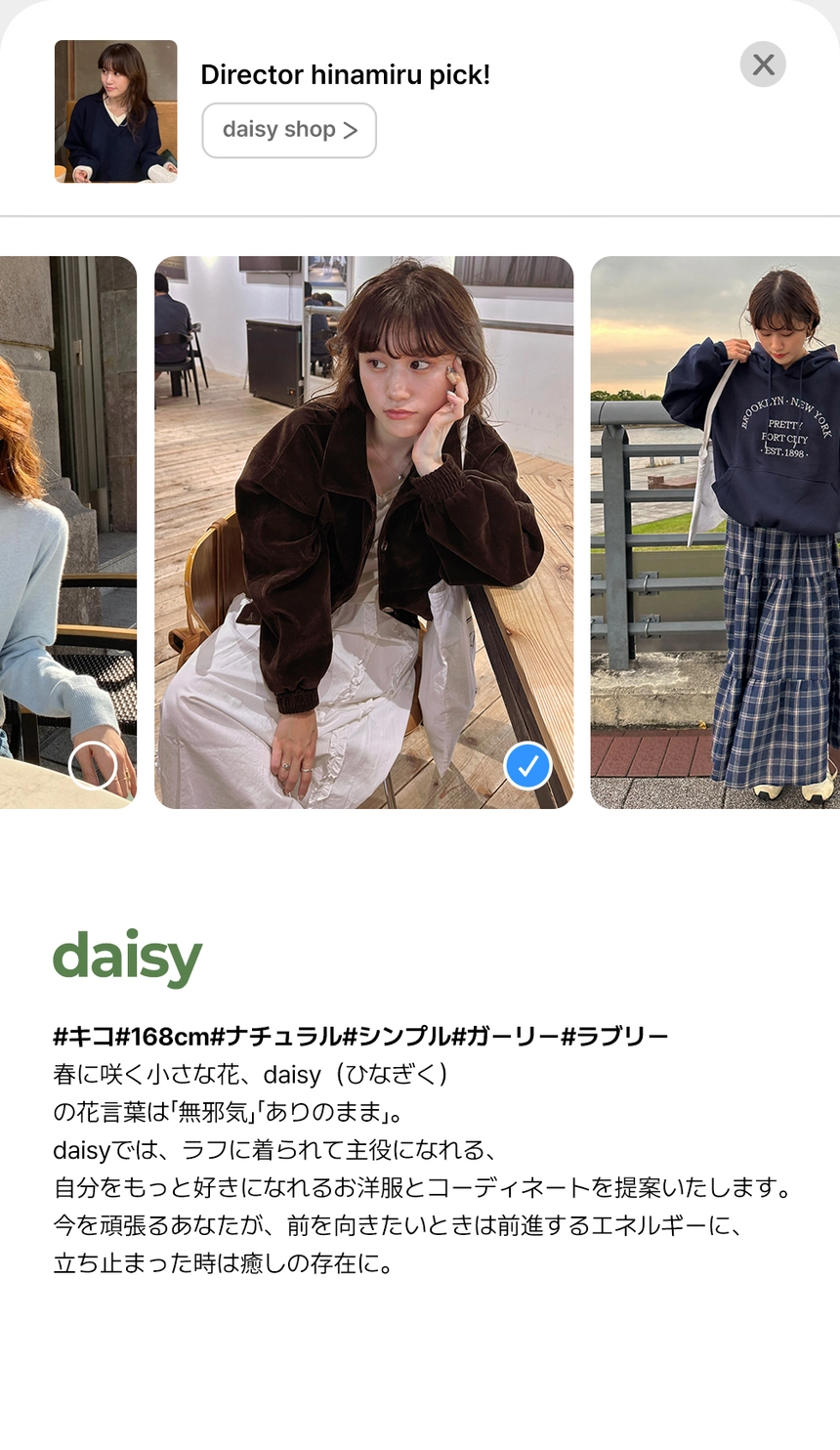Expand the director's shop details

[x=289, y=130]
